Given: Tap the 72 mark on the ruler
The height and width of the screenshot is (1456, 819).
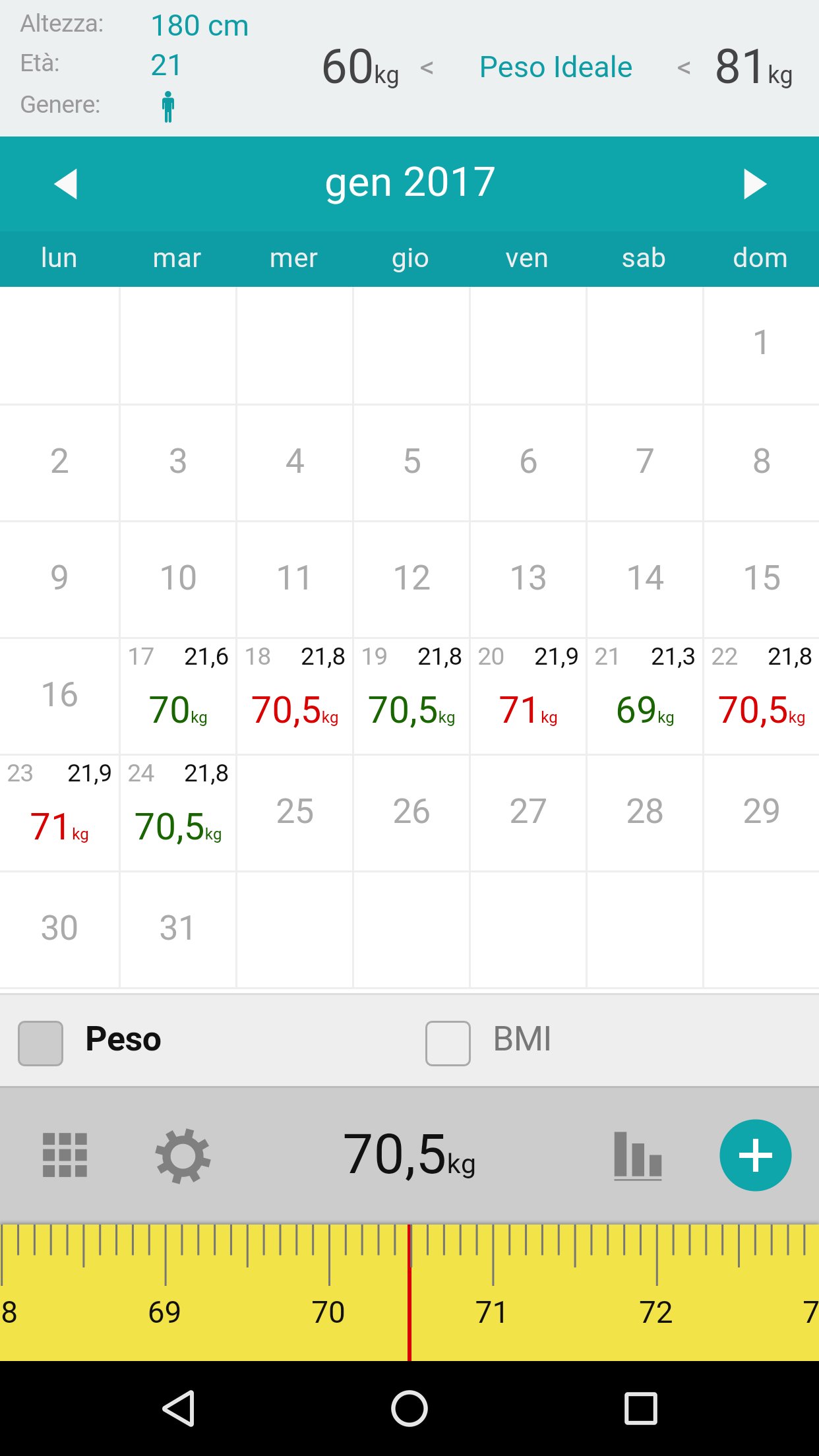Looking at the screenshot, I should pos(656,1311).
